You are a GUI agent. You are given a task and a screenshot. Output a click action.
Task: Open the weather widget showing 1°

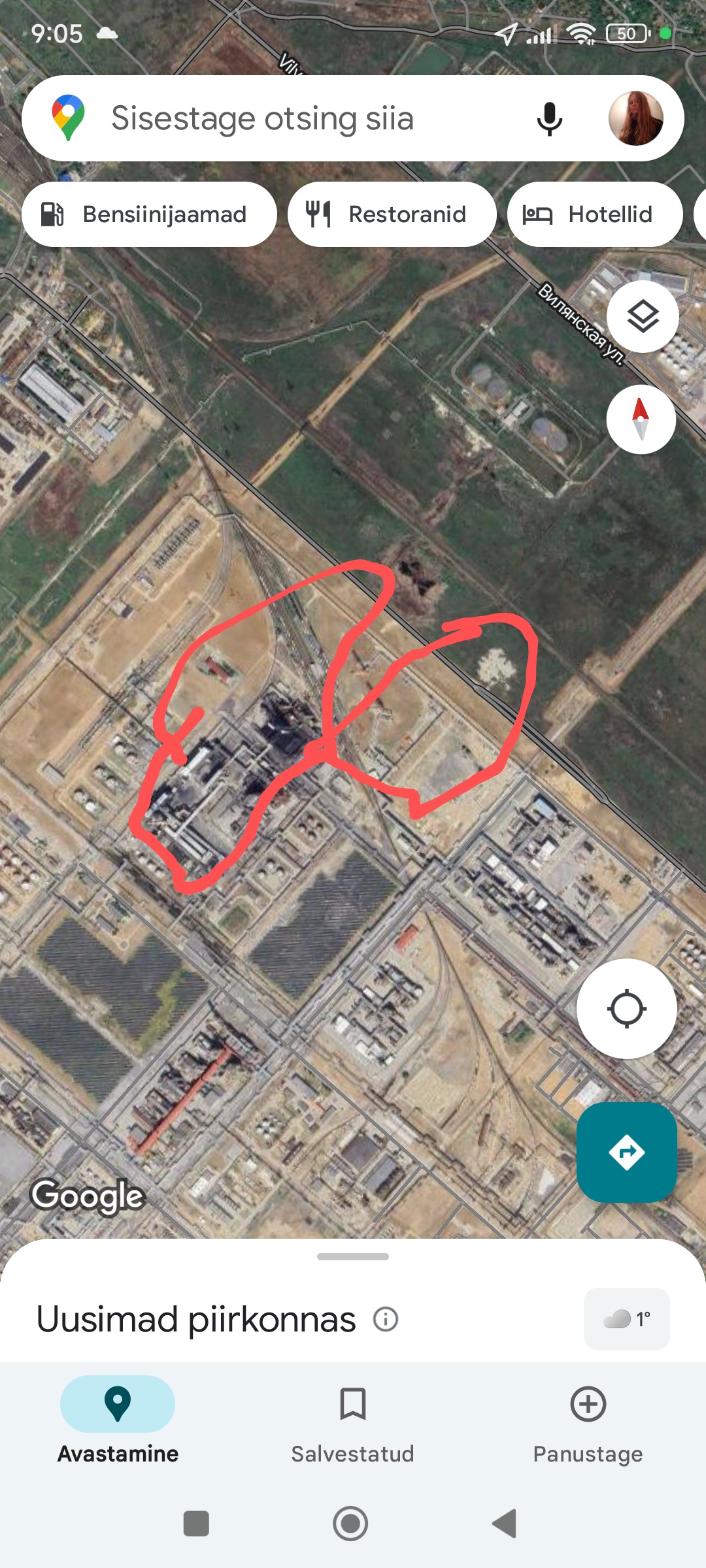coord(626,1319)
